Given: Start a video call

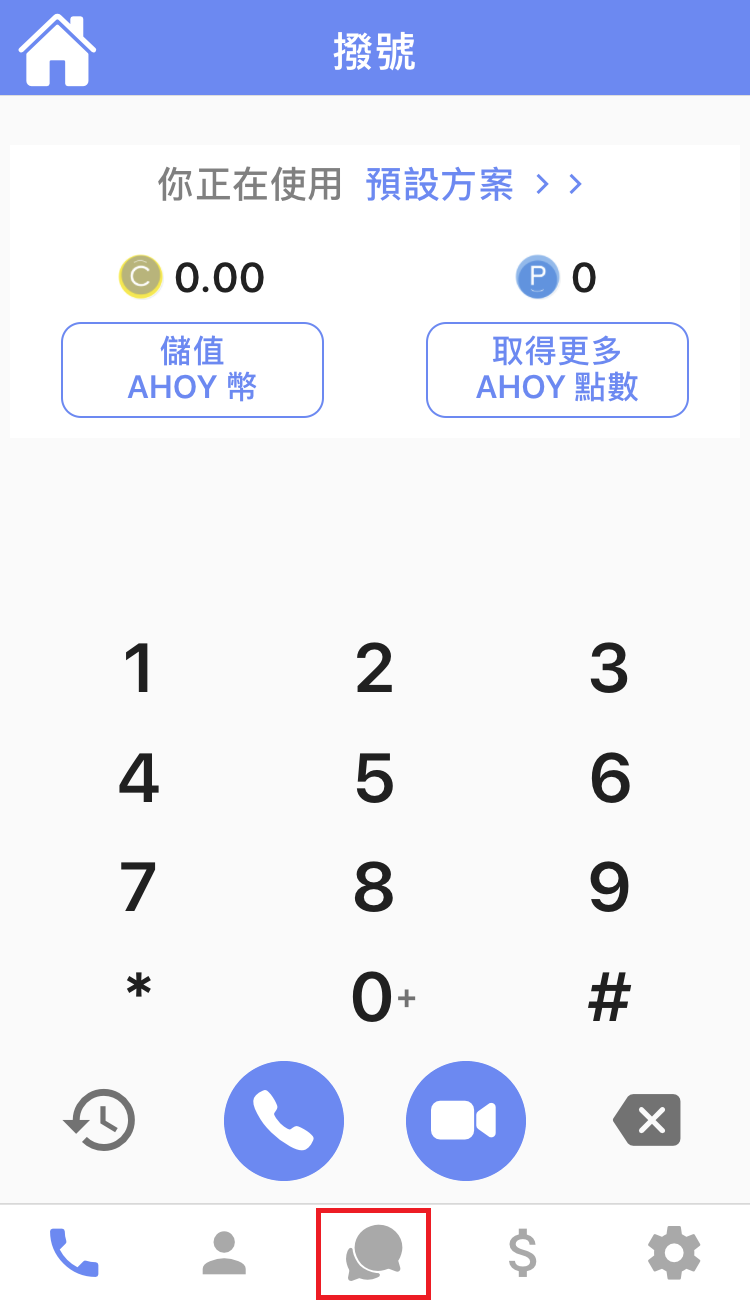Looking at the screenshot, I should coord(465,1121).
